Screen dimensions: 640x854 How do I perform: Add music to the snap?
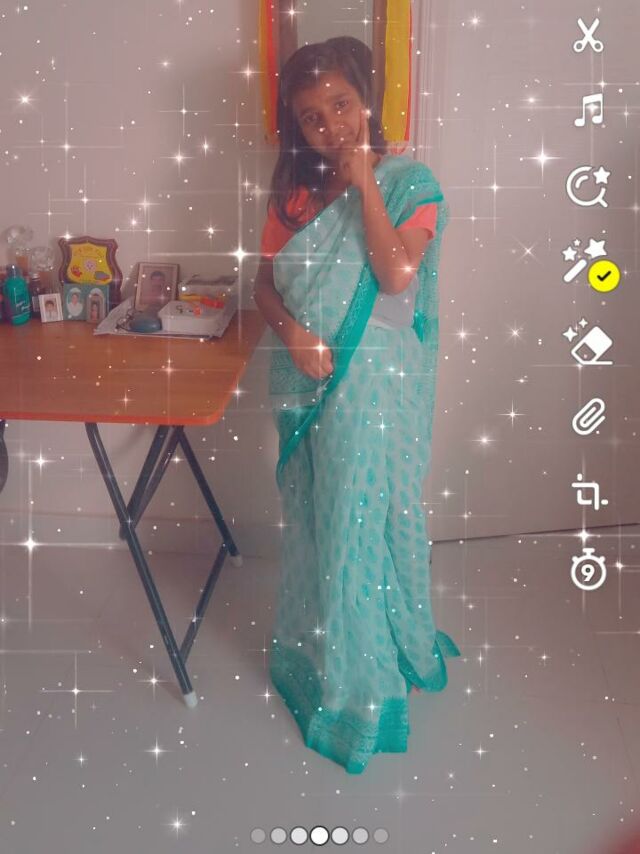coord(589,109)
